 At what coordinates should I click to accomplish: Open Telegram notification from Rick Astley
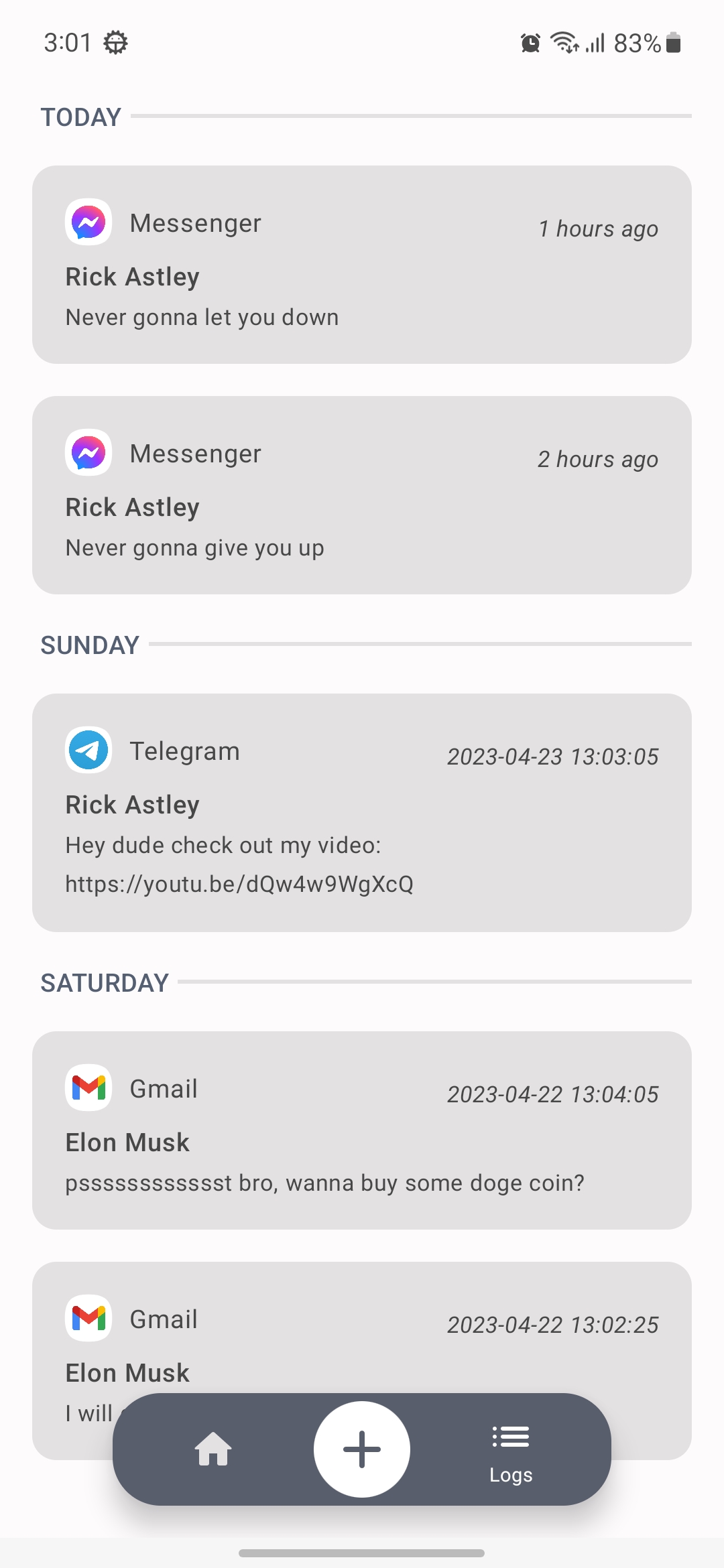[x=362, y=813]
